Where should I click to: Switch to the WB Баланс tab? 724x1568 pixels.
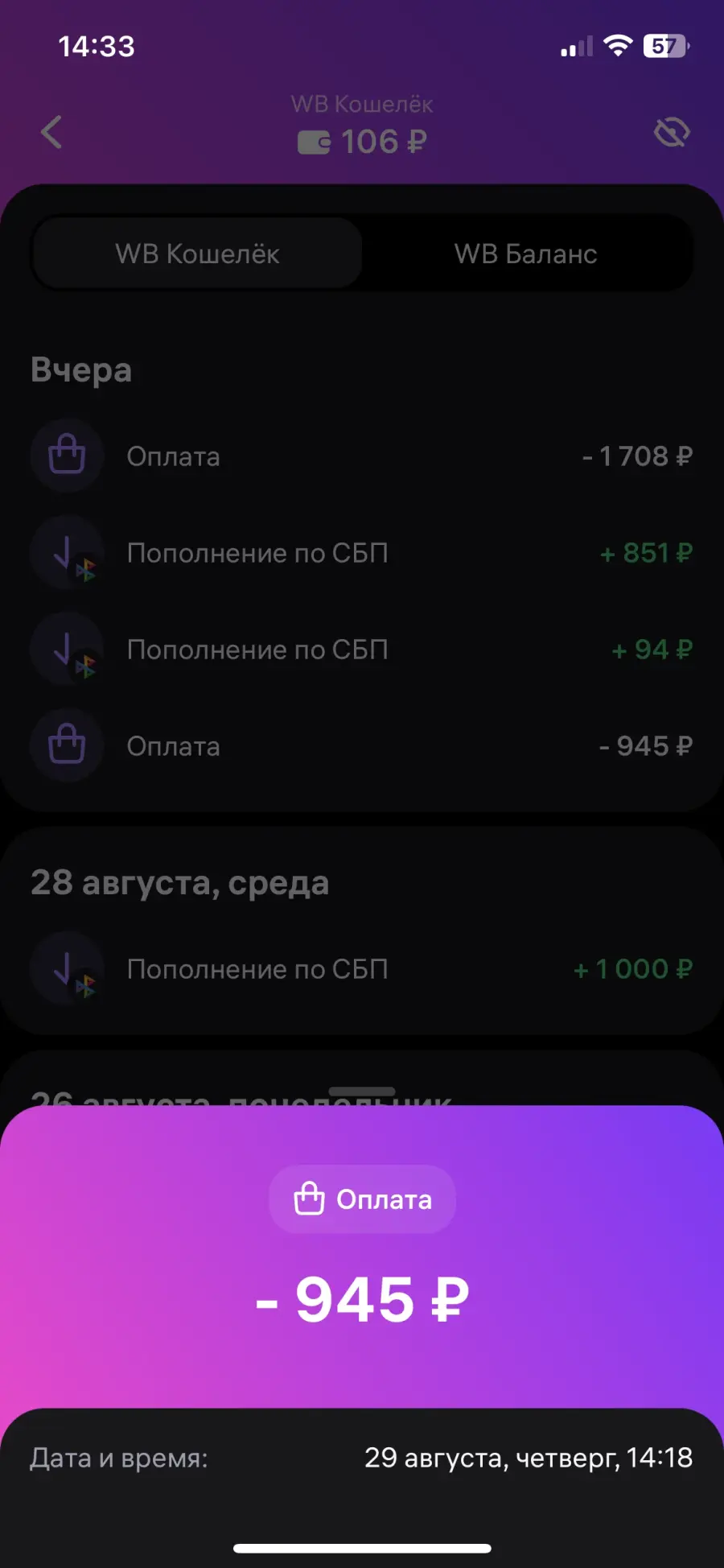point(526,254)
